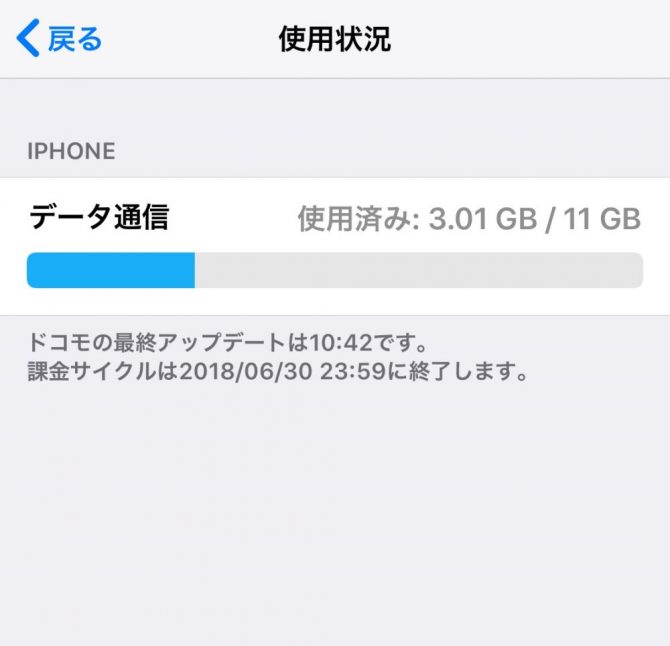Viewport: 670px width, 646px height.
Task: Go back with the 戻る button
Action: point(60,39)
